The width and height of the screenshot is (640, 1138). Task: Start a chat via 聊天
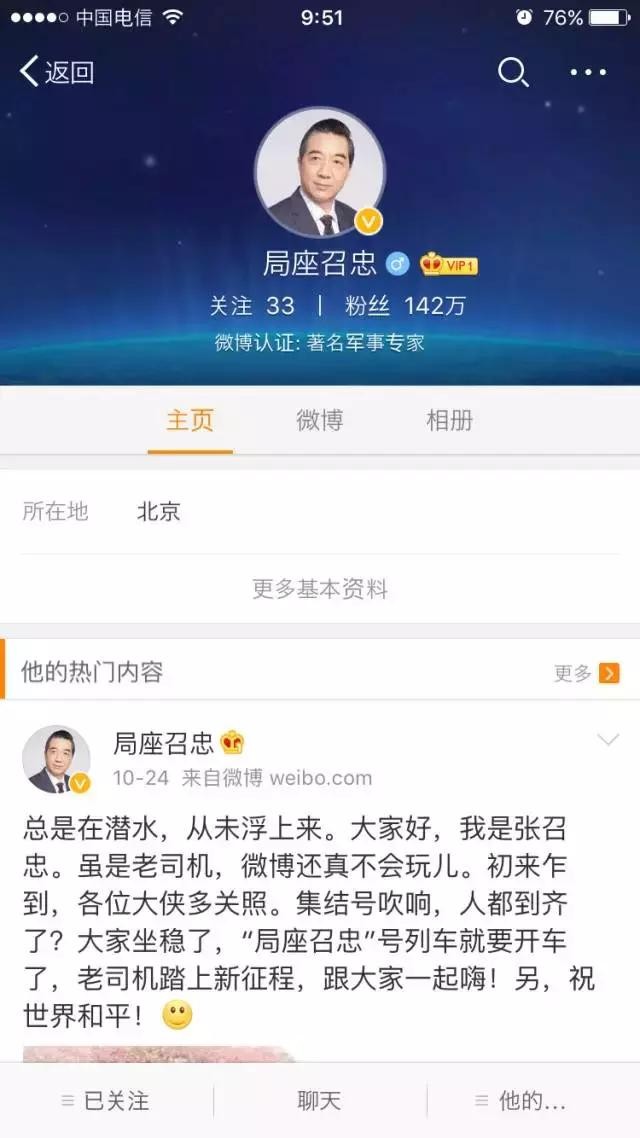click(320, 1101)
